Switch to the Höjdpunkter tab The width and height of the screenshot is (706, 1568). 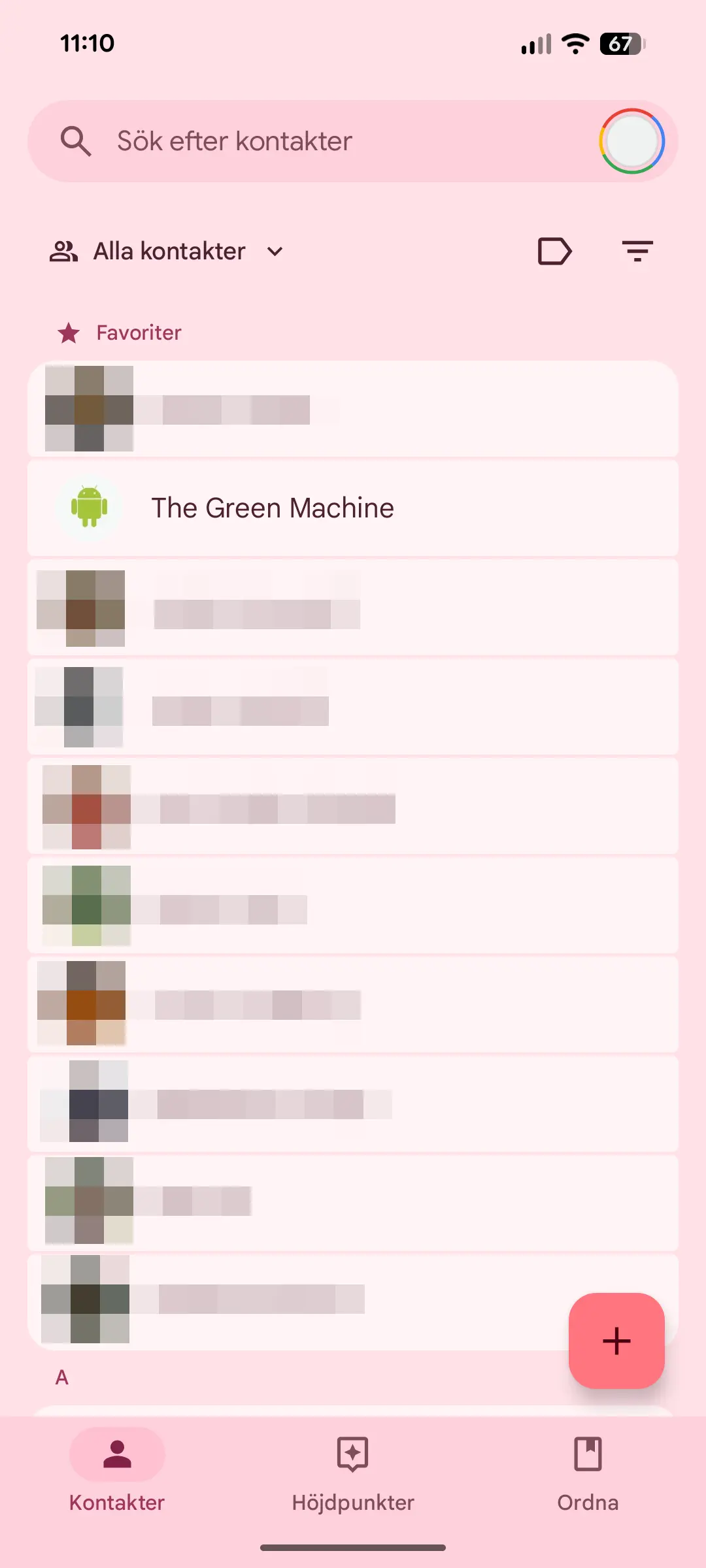[353, 1474]
